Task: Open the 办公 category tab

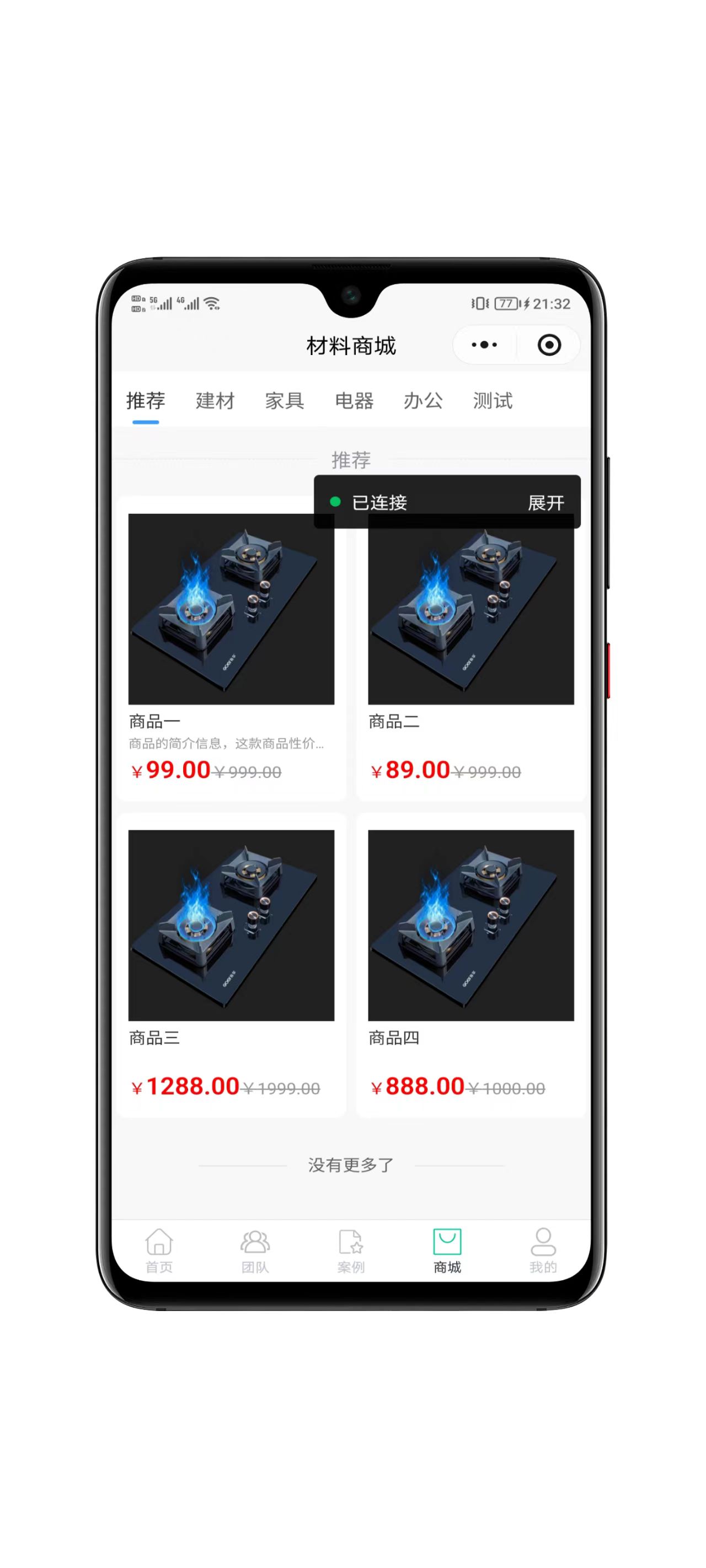Action: click(422, 400)
